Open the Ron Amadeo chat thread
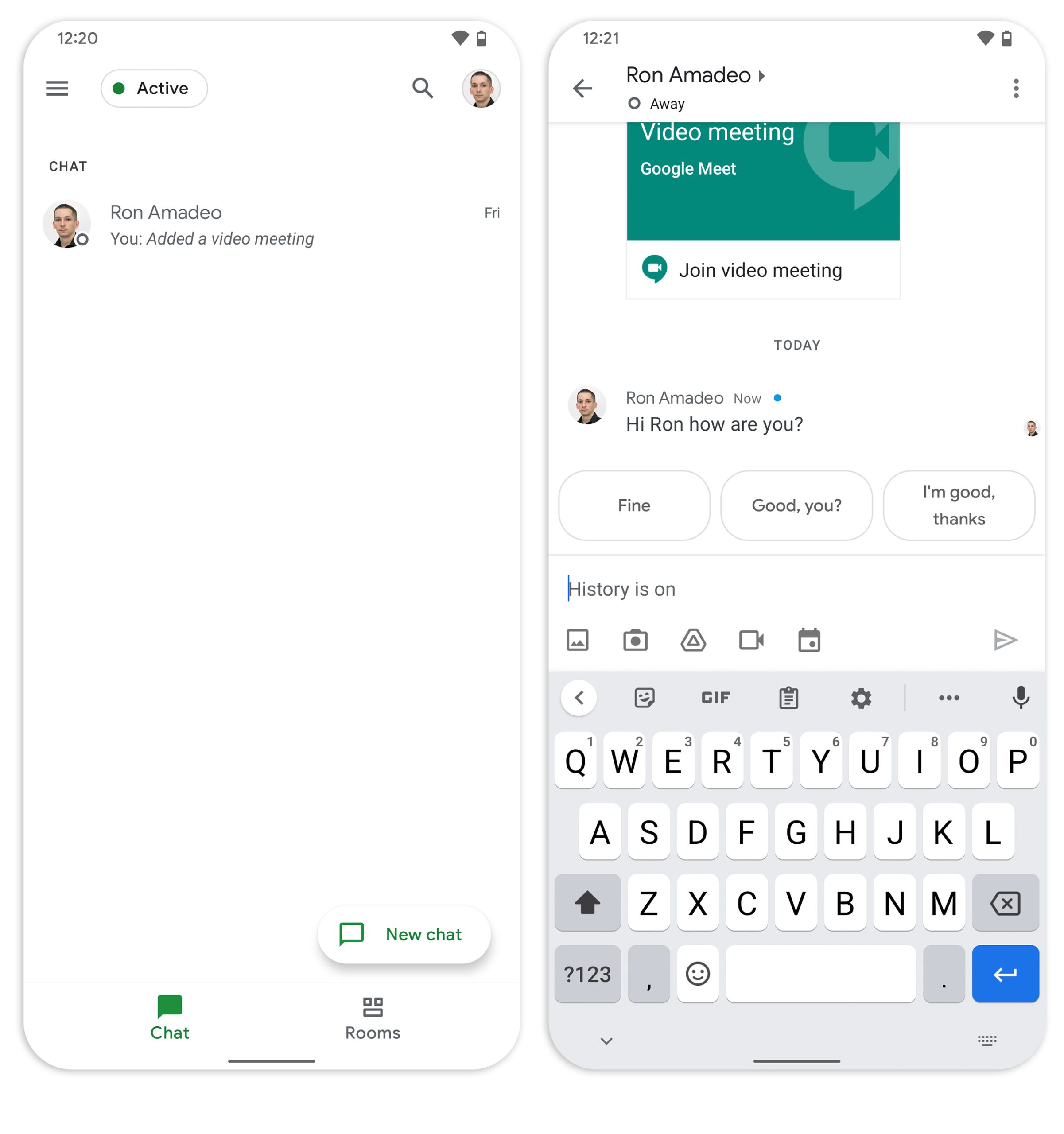This screenshot has height=1134, width=1064. click(270, 225)
